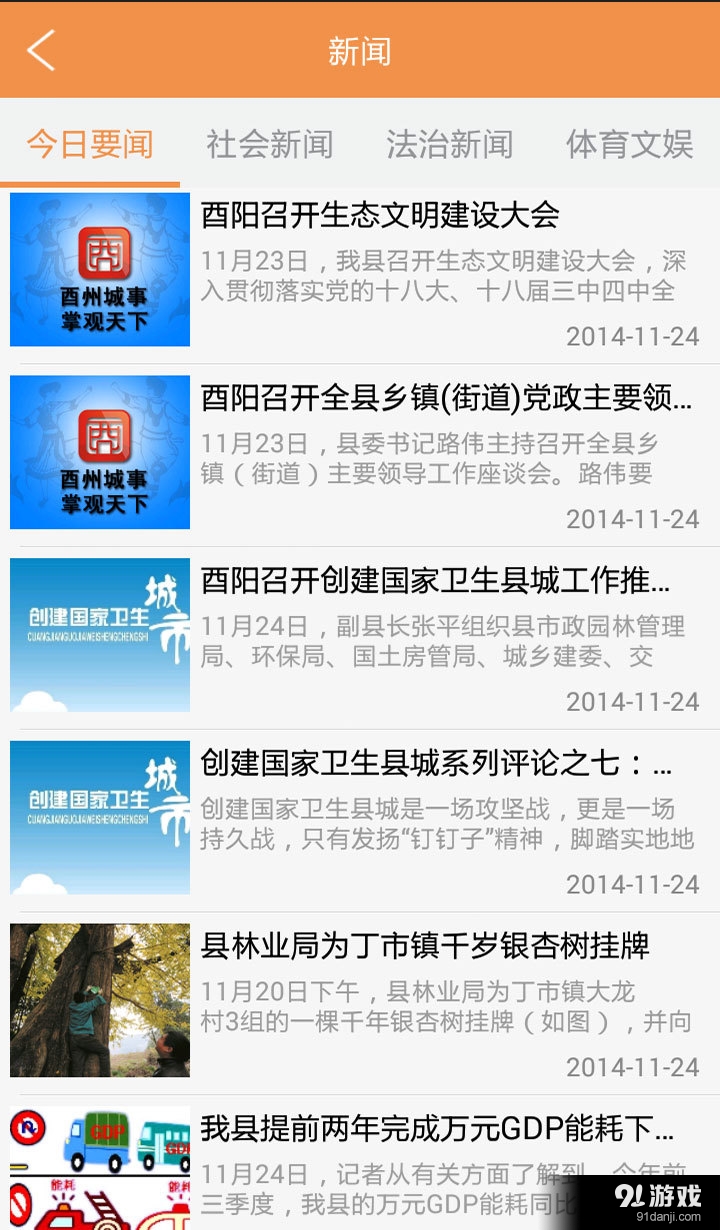Tap the 酉州城事 image for second news item

pos(98,452)
